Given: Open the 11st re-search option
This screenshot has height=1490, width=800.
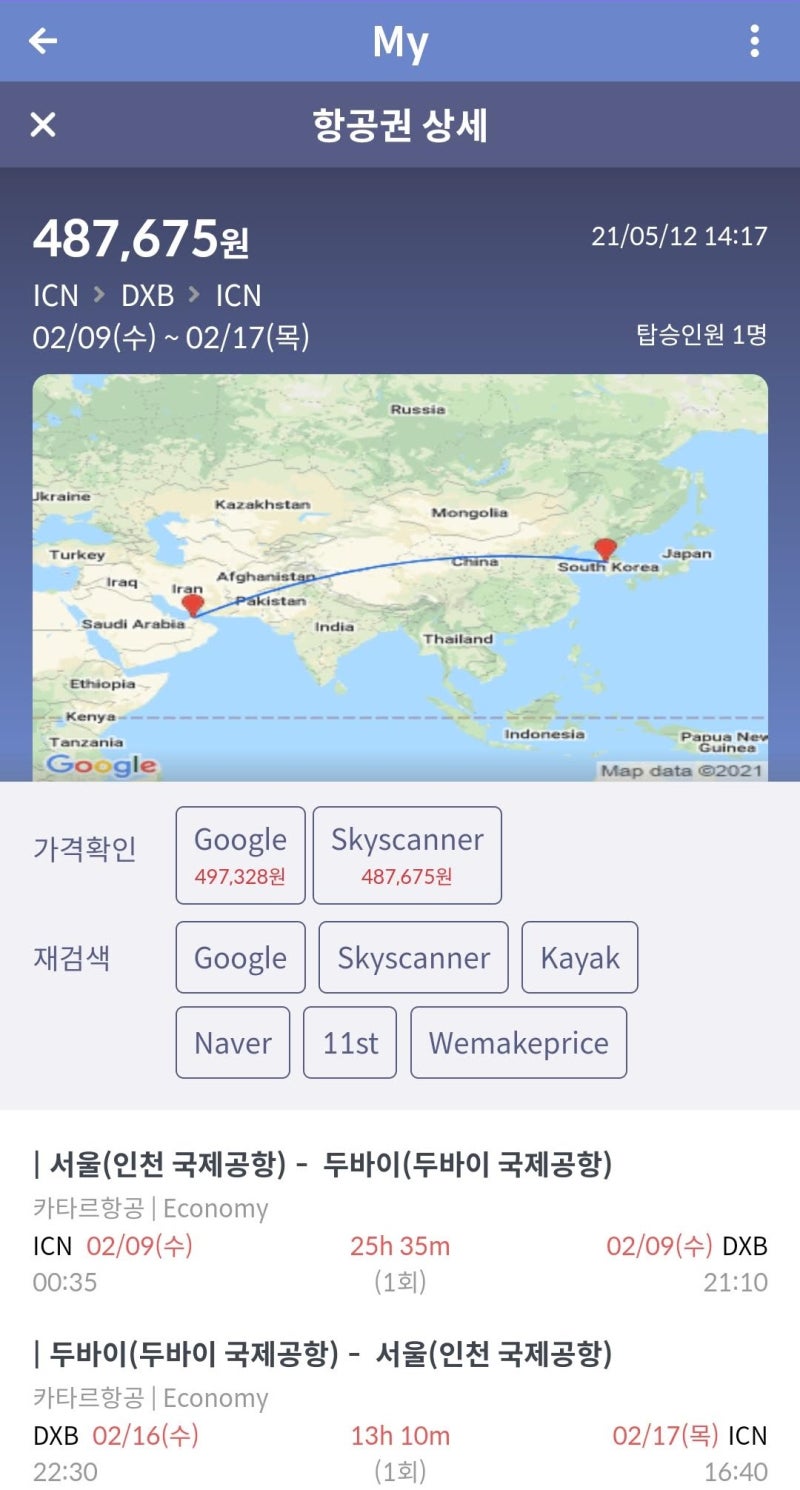Looking at the screenshot, I should [349, 1042].
